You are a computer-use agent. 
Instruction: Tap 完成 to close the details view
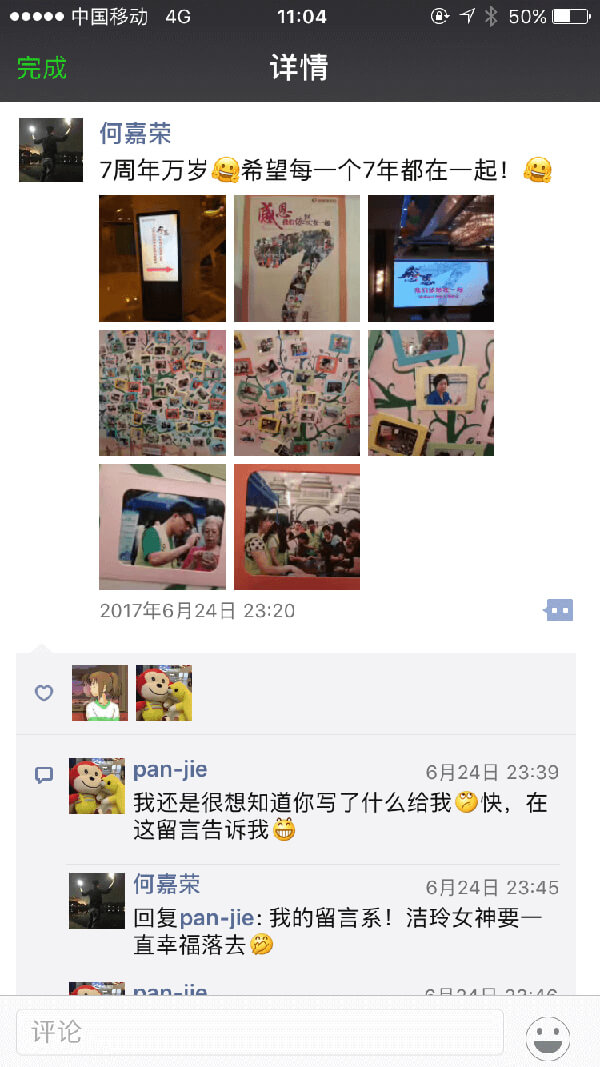tap(41, 67)
